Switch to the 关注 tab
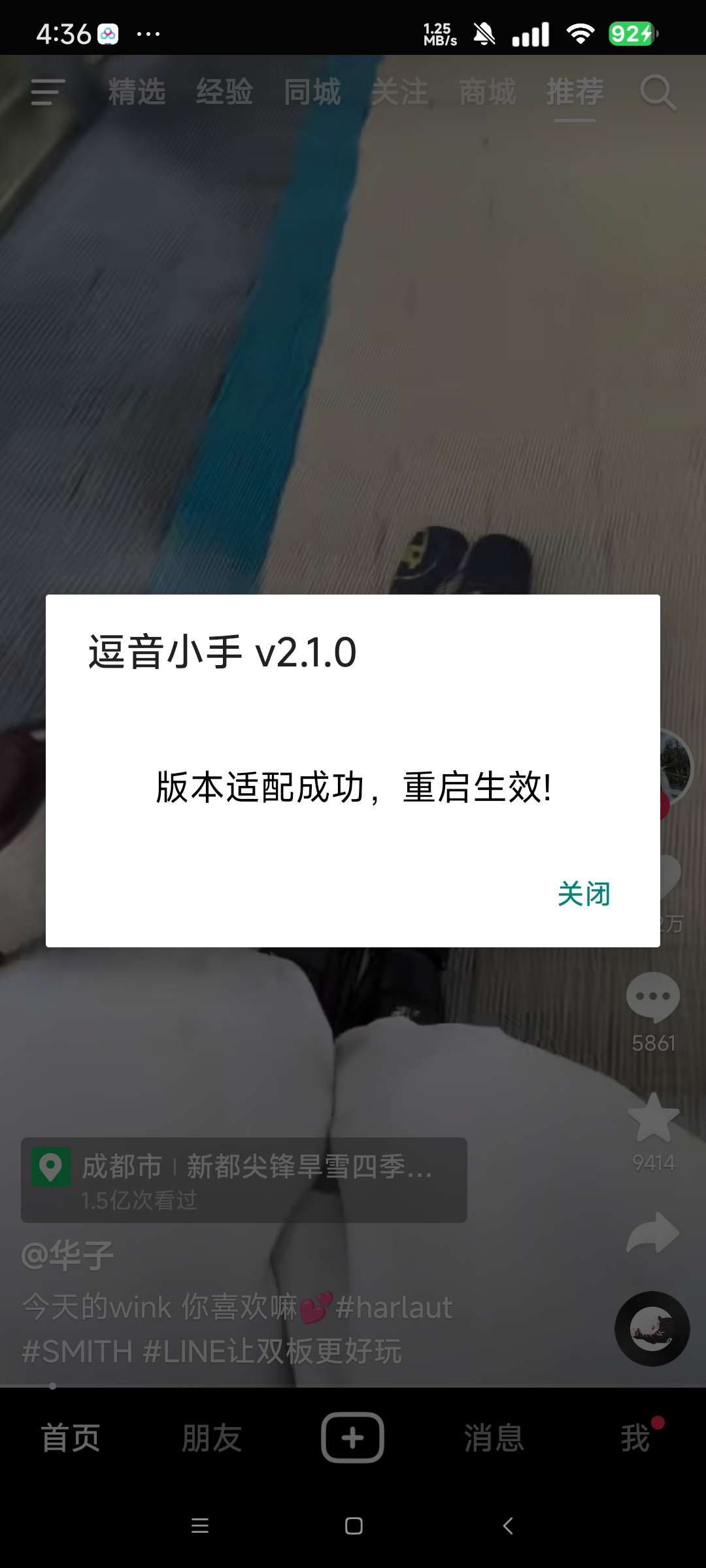Viewport: 706px width, 1568px height. coord(399,92)
